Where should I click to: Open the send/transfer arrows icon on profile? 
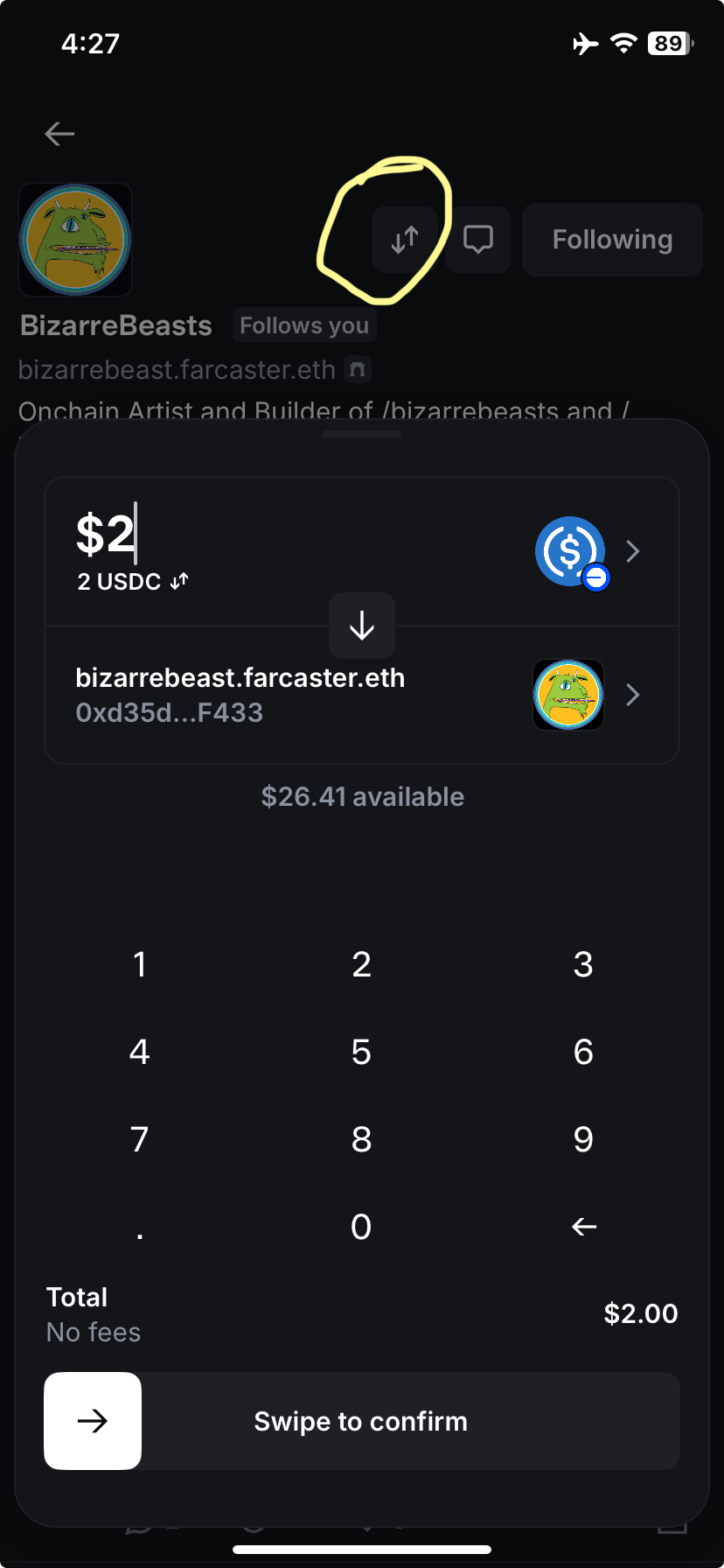click(x=405, y=240)
